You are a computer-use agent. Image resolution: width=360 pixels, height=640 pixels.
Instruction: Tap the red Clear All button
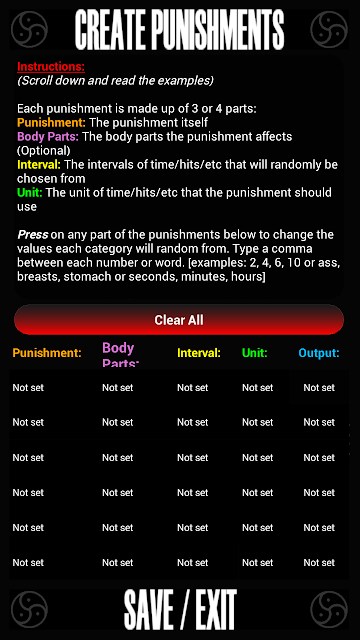coord(179,320)
